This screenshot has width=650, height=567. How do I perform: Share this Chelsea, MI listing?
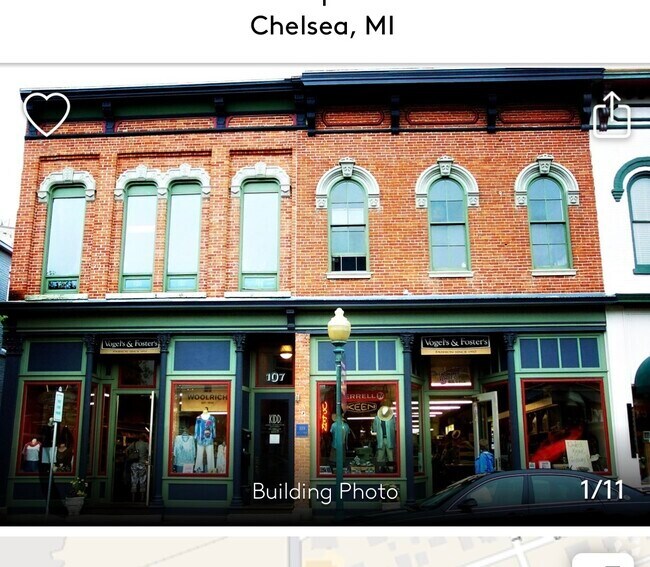pos(611,114)
